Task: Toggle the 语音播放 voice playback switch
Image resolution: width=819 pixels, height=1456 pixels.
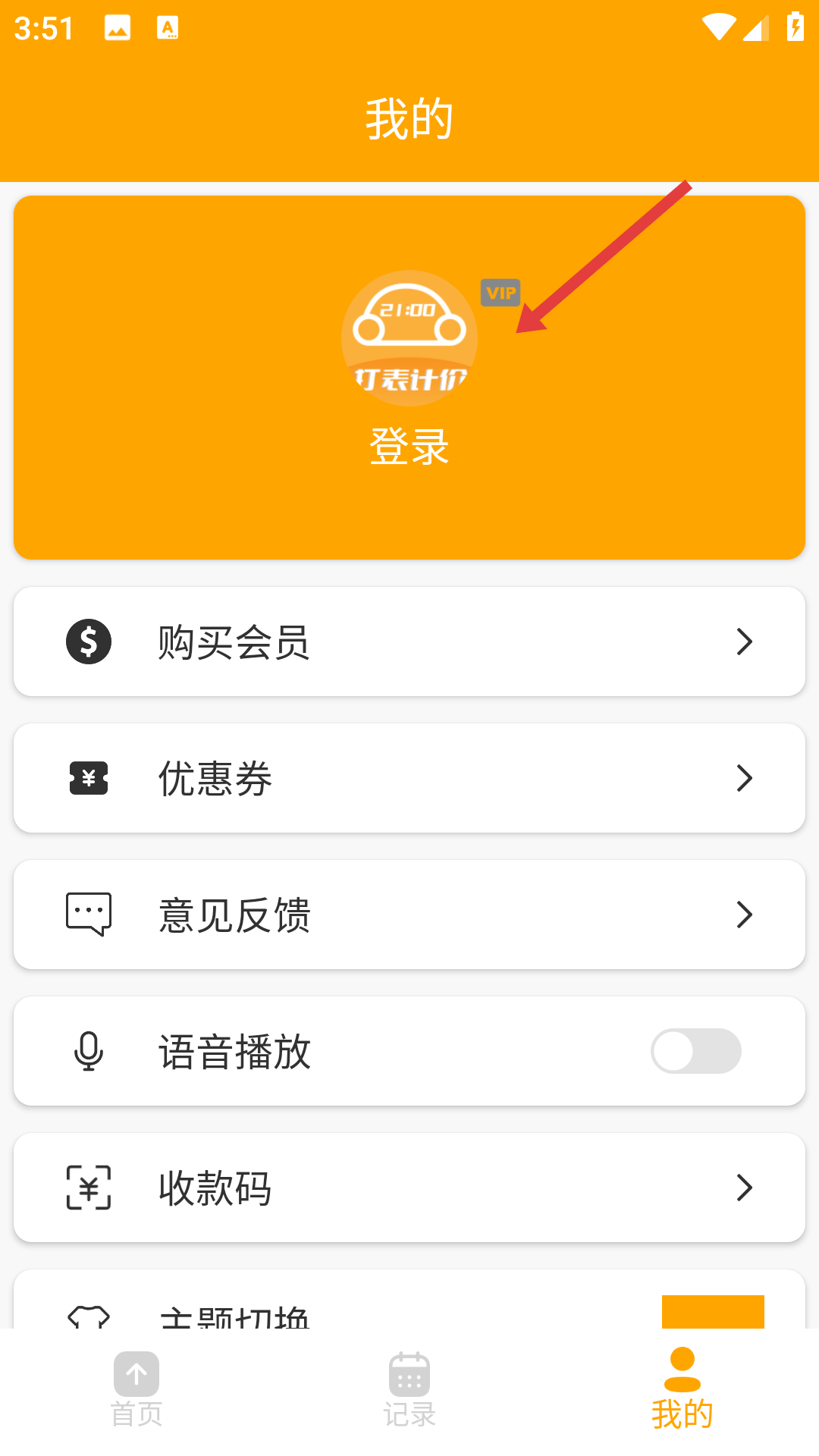Action: 695,1051
